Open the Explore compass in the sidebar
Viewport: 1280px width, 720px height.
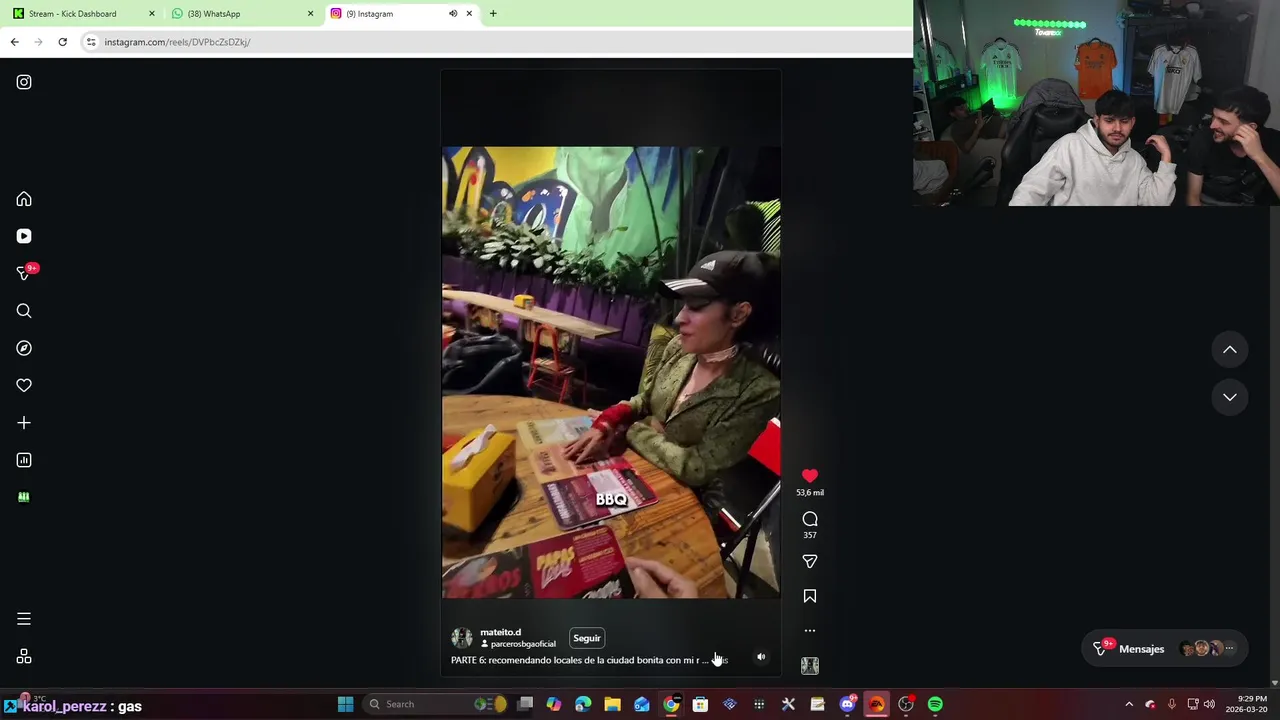pyautogui.click(x=24, y=348)
